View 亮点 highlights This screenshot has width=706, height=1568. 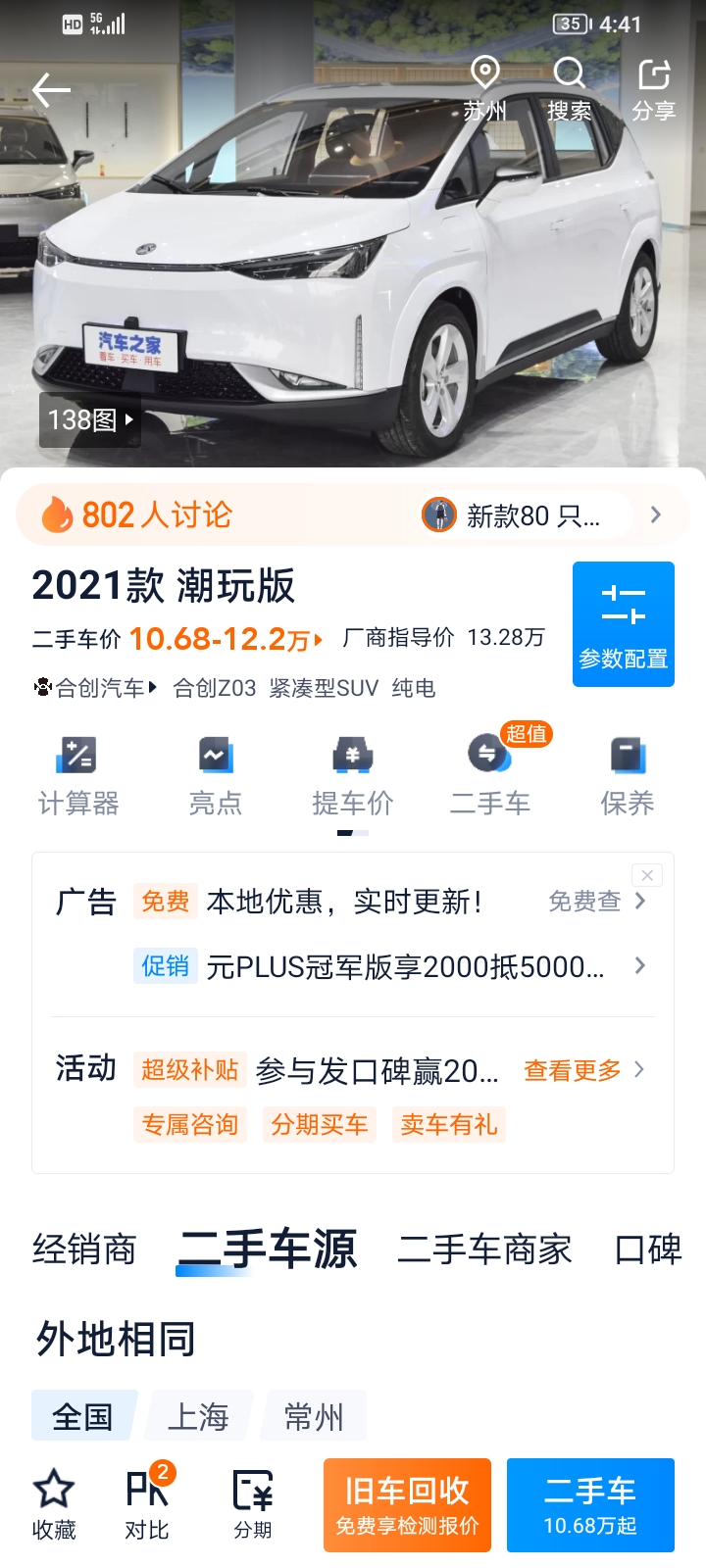pos(216,776)
